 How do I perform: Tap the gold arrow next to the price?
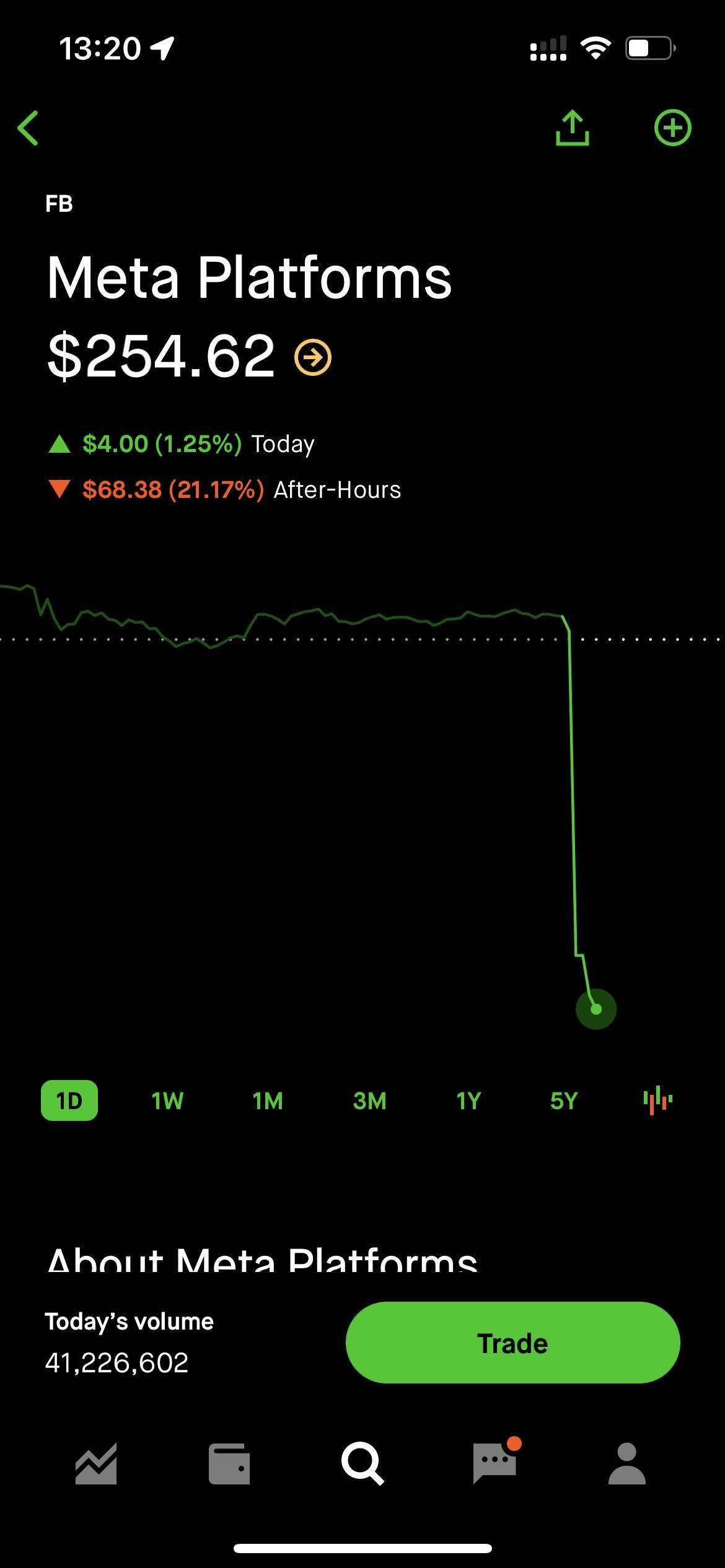(312, 357)
